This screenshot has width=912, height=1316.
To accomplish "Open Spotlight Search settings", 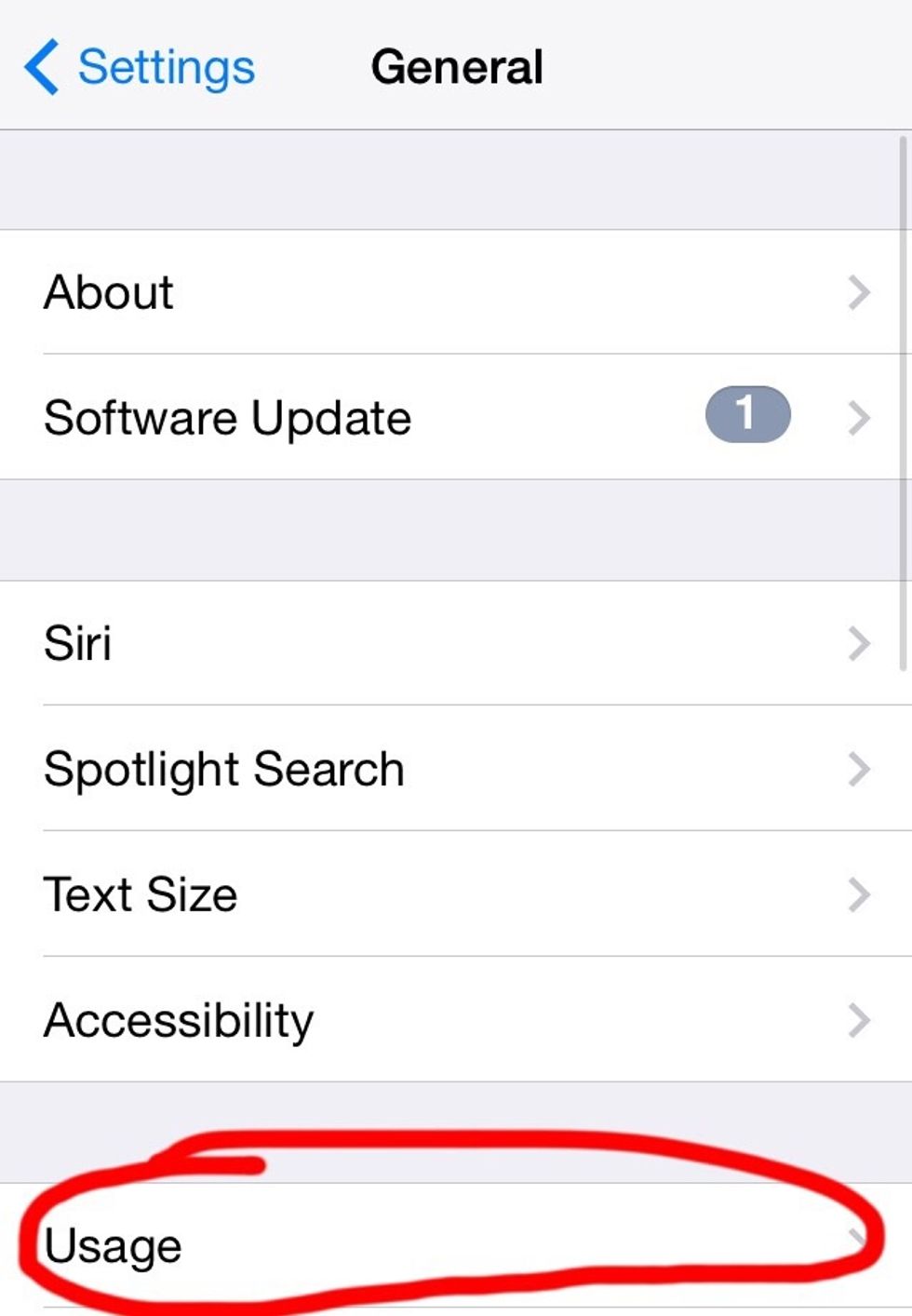I will pos(454,769).
